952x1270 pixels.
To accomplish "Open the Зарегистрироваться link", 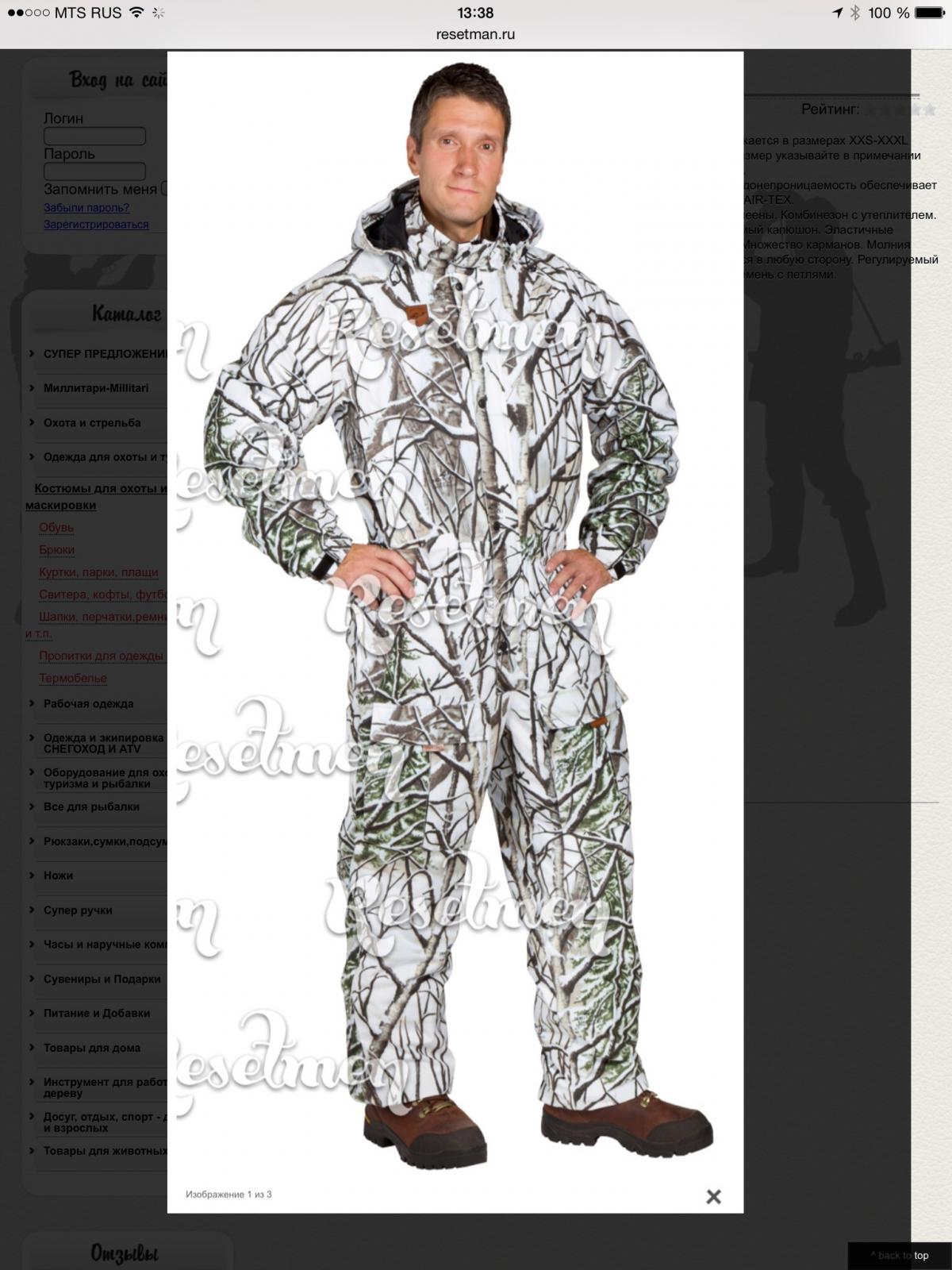I will click(x=96, y=225).
